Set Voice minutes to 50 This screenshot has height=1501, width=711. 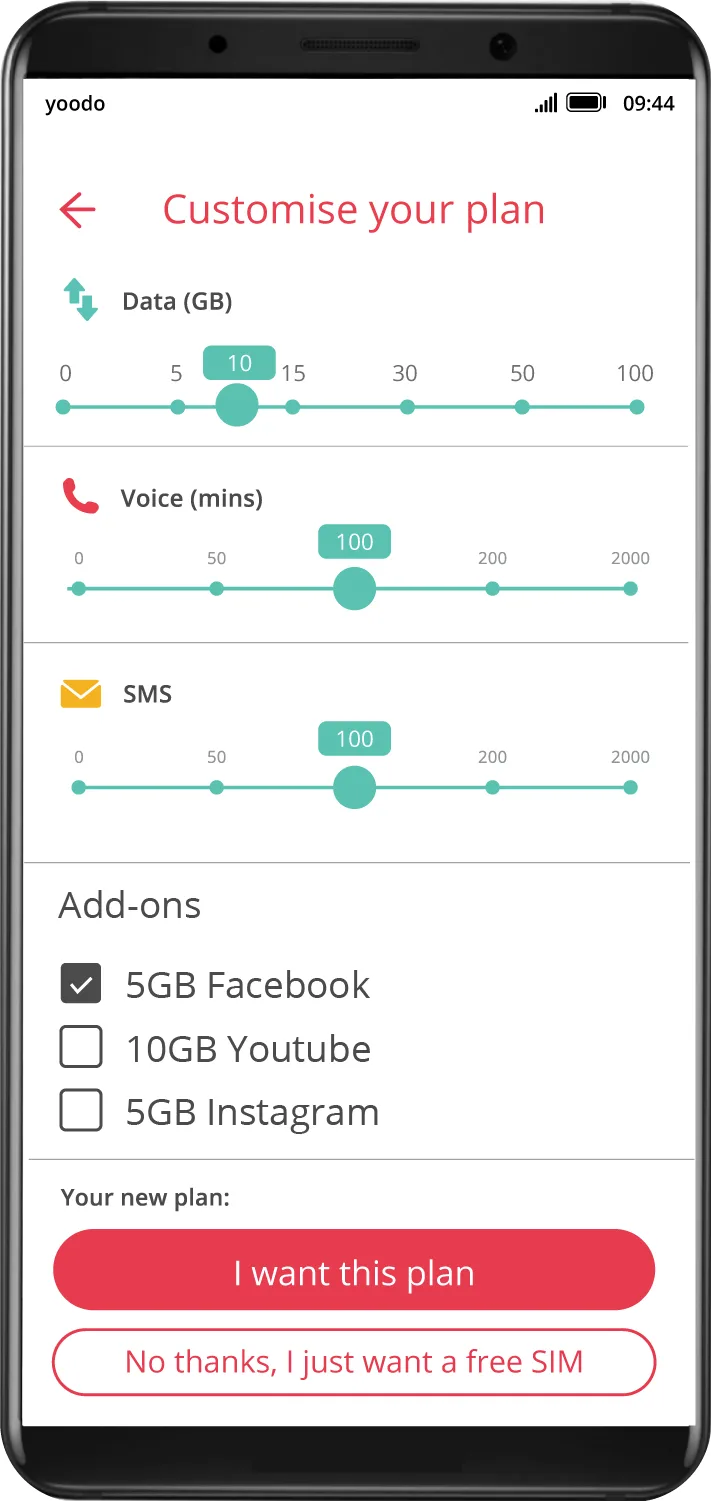(x=217, y=589)
